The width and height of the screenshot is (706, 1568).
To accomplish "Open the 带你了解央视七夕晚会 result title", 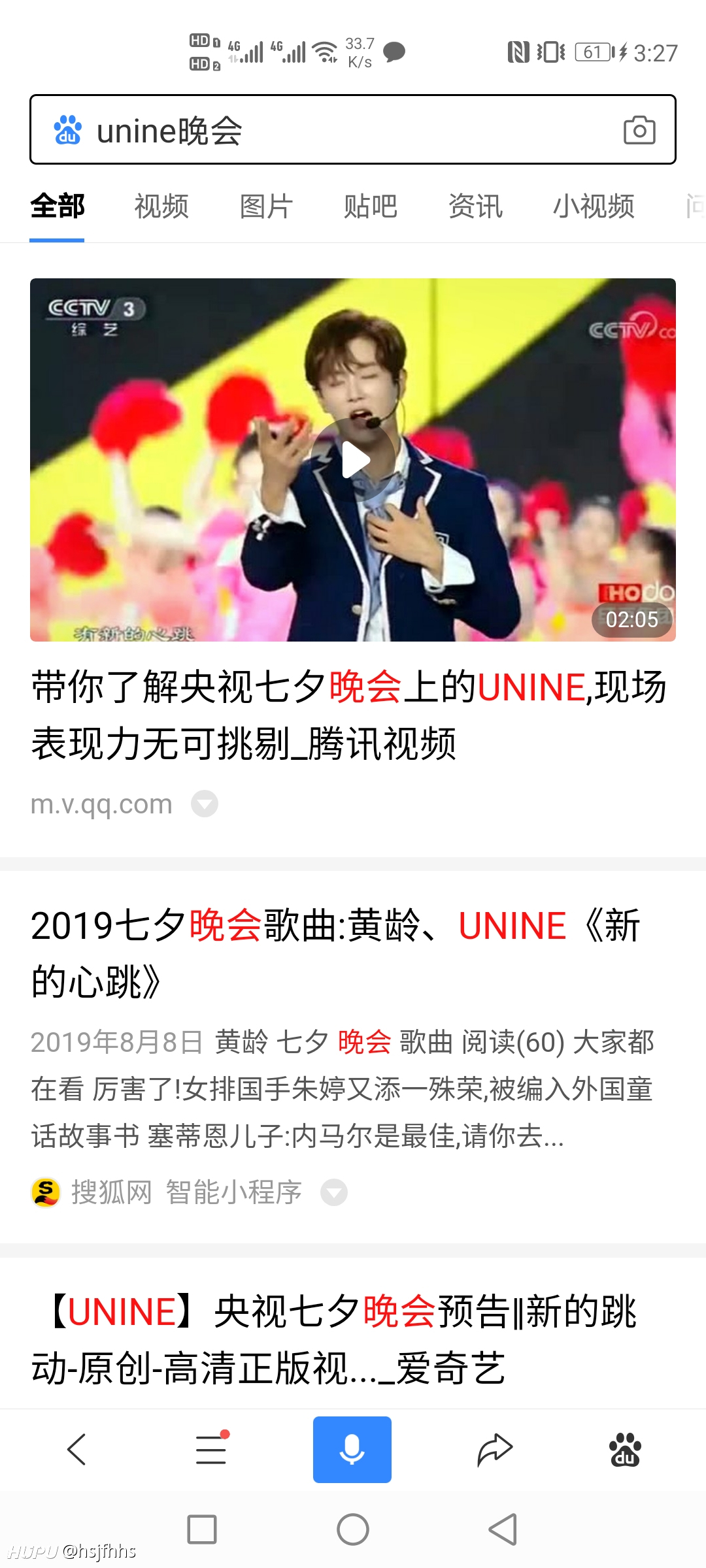I will pyautogui.click(x=349, y=715).
